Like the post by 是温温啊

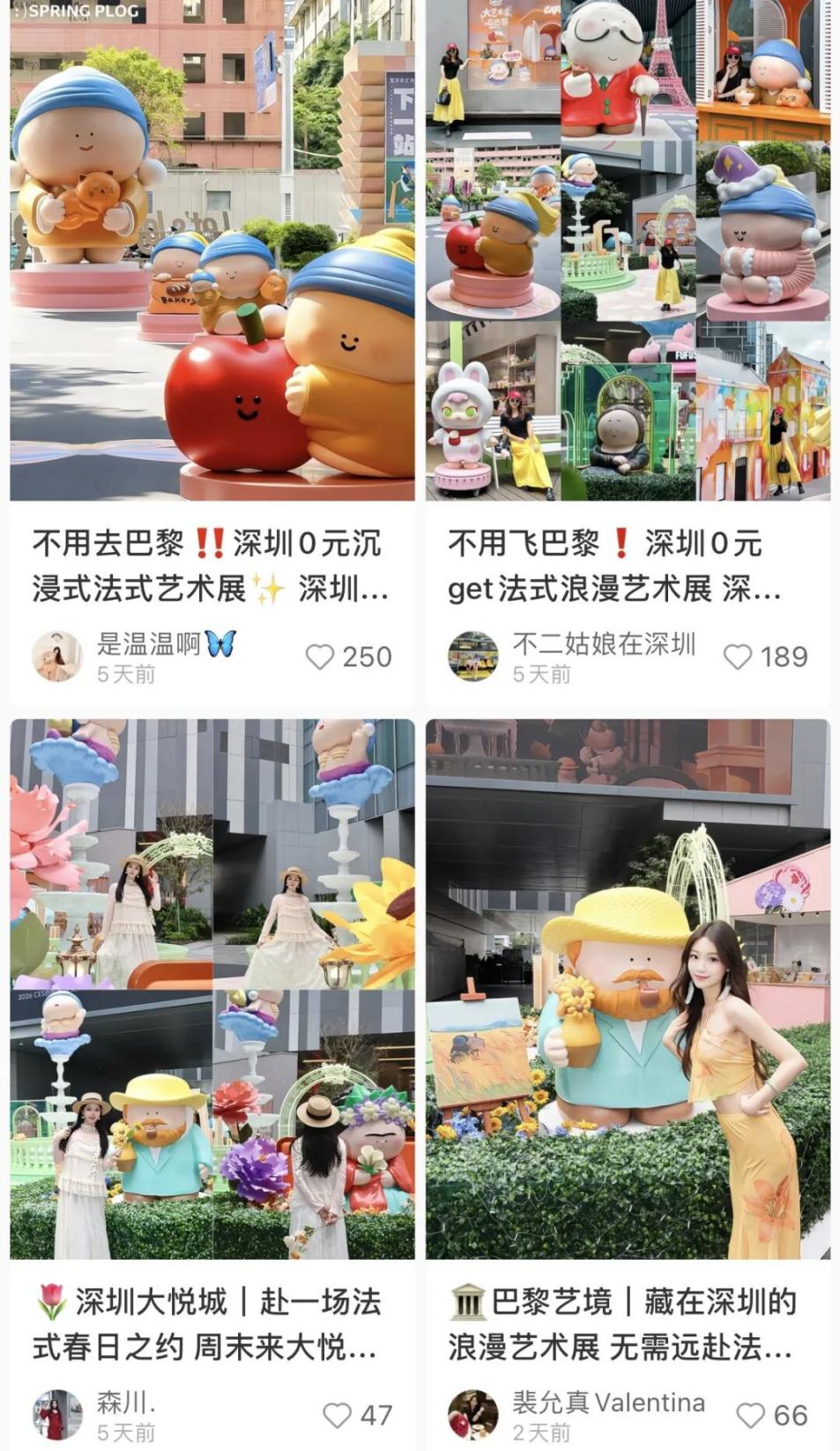pyautogui.click(x=320, y=657)
